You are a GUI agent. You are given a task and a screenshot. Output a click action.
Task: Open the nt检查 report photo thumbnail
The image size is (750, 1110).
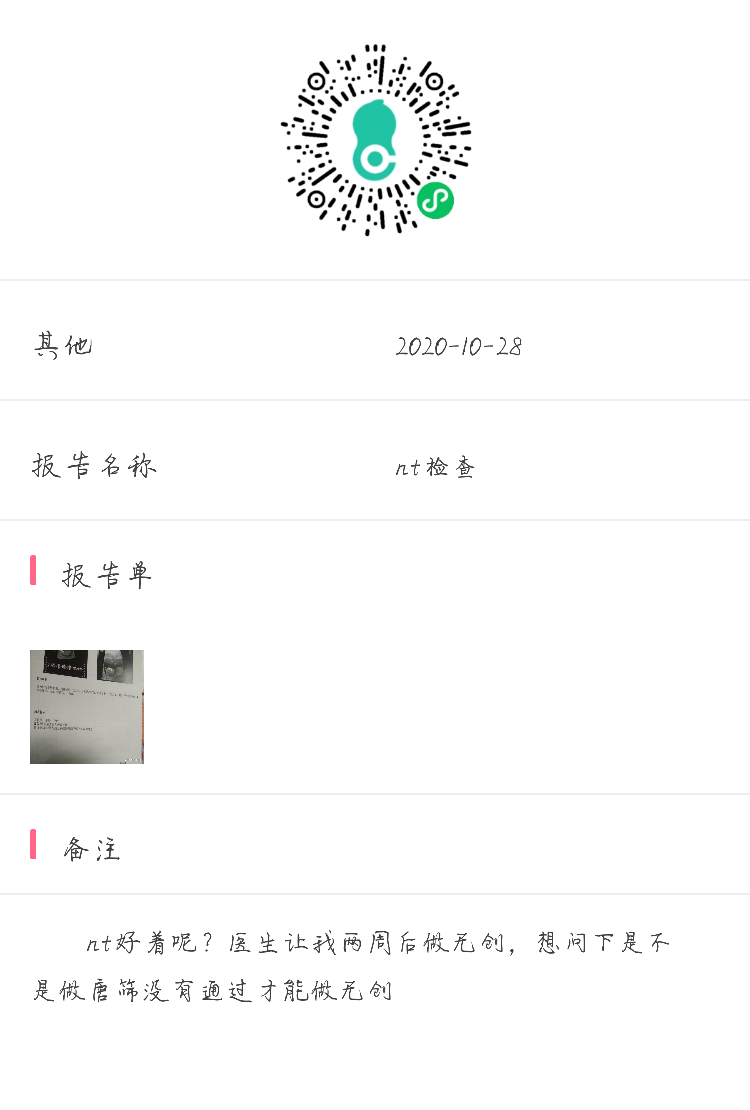pos(87,707)
